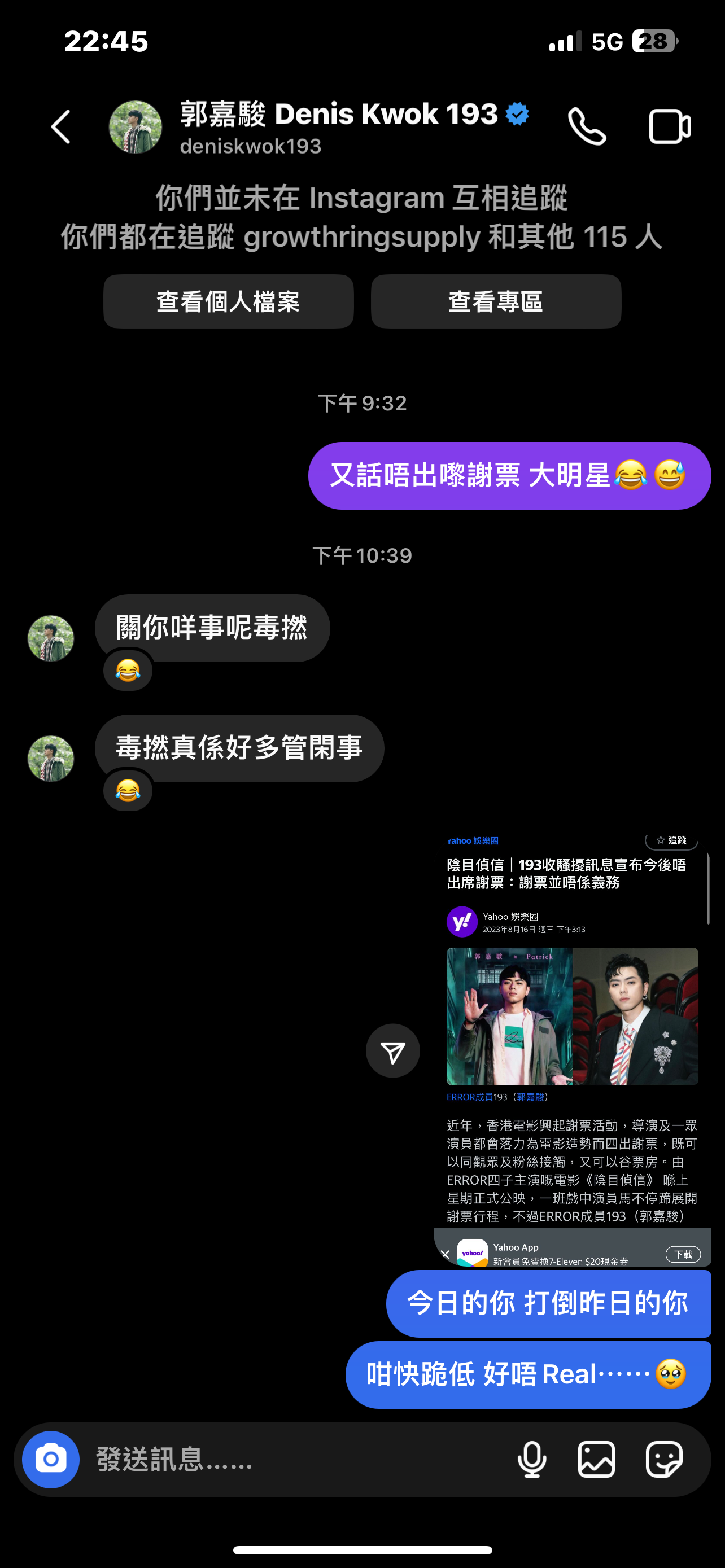Screen dimensions: 725x1568
Task: Start a video call
Action: 670,126
